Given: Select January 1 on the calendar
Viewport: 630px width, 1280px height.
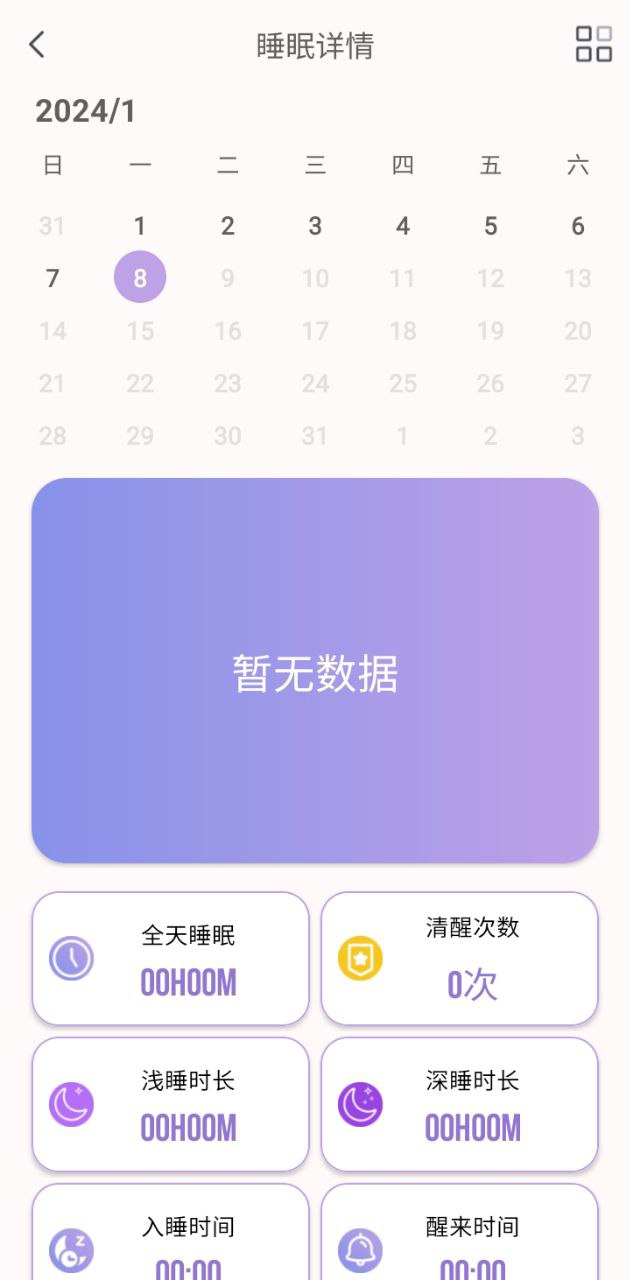Looking at the screenshot, I should coord(140,226).
